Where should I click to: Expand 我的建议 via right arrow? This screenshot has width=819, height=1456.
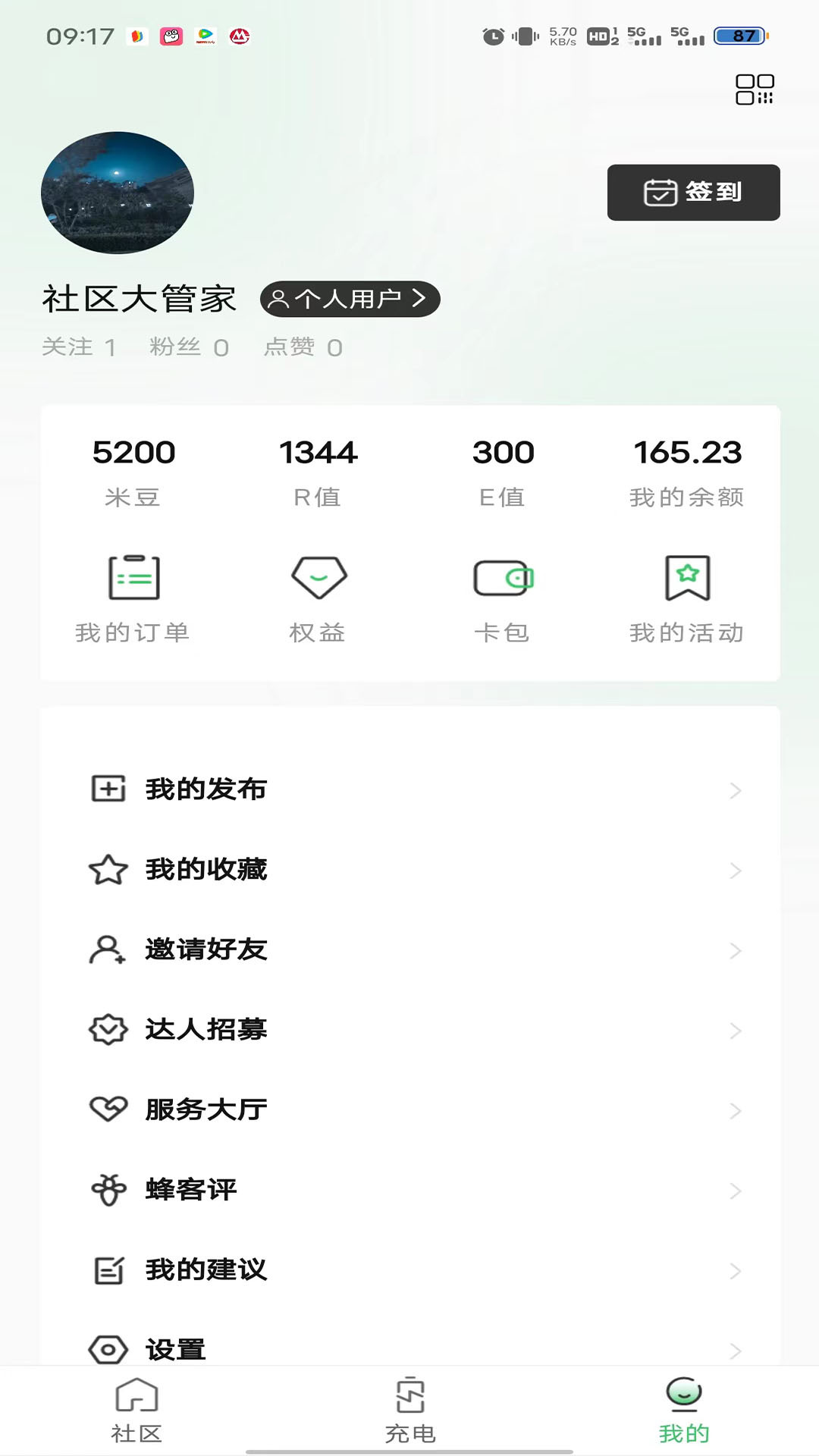pos(734,1269)
